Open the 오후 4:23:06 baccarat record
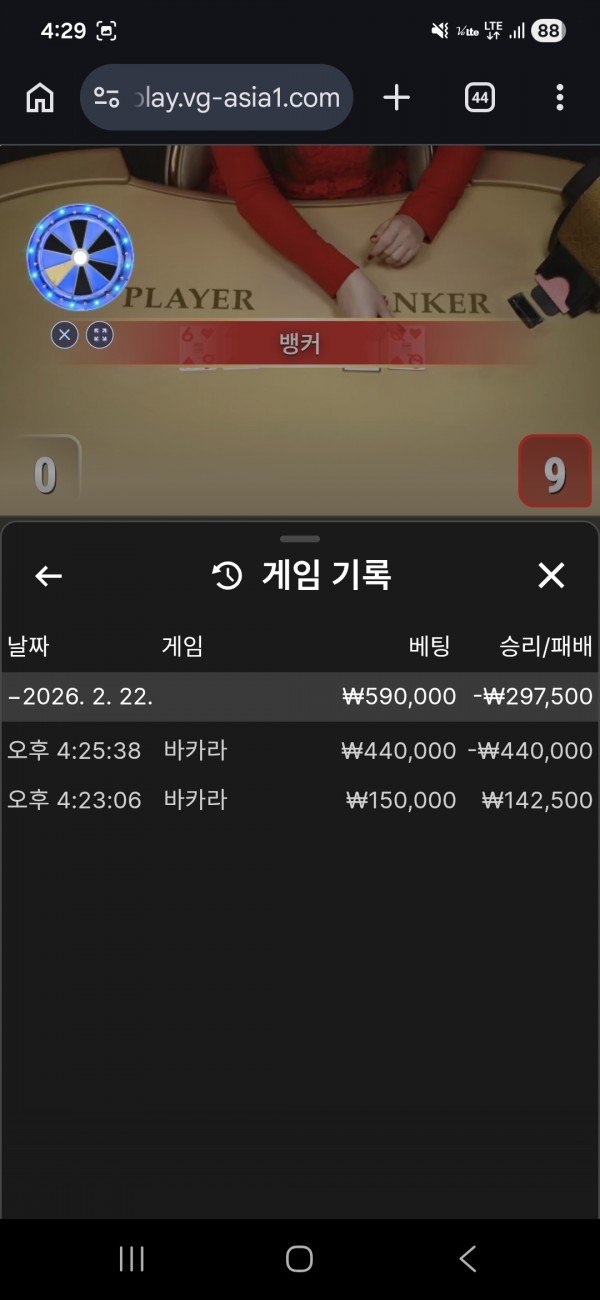The width and height of the screenshot is (600, 1300). [300, 800]
